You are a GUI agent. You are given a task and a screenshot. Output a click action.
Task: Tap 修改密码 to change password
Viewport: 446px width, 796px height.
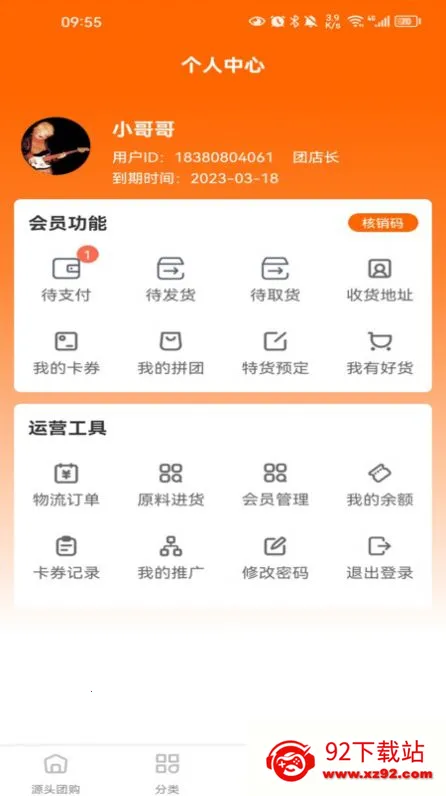coord(275,558)
